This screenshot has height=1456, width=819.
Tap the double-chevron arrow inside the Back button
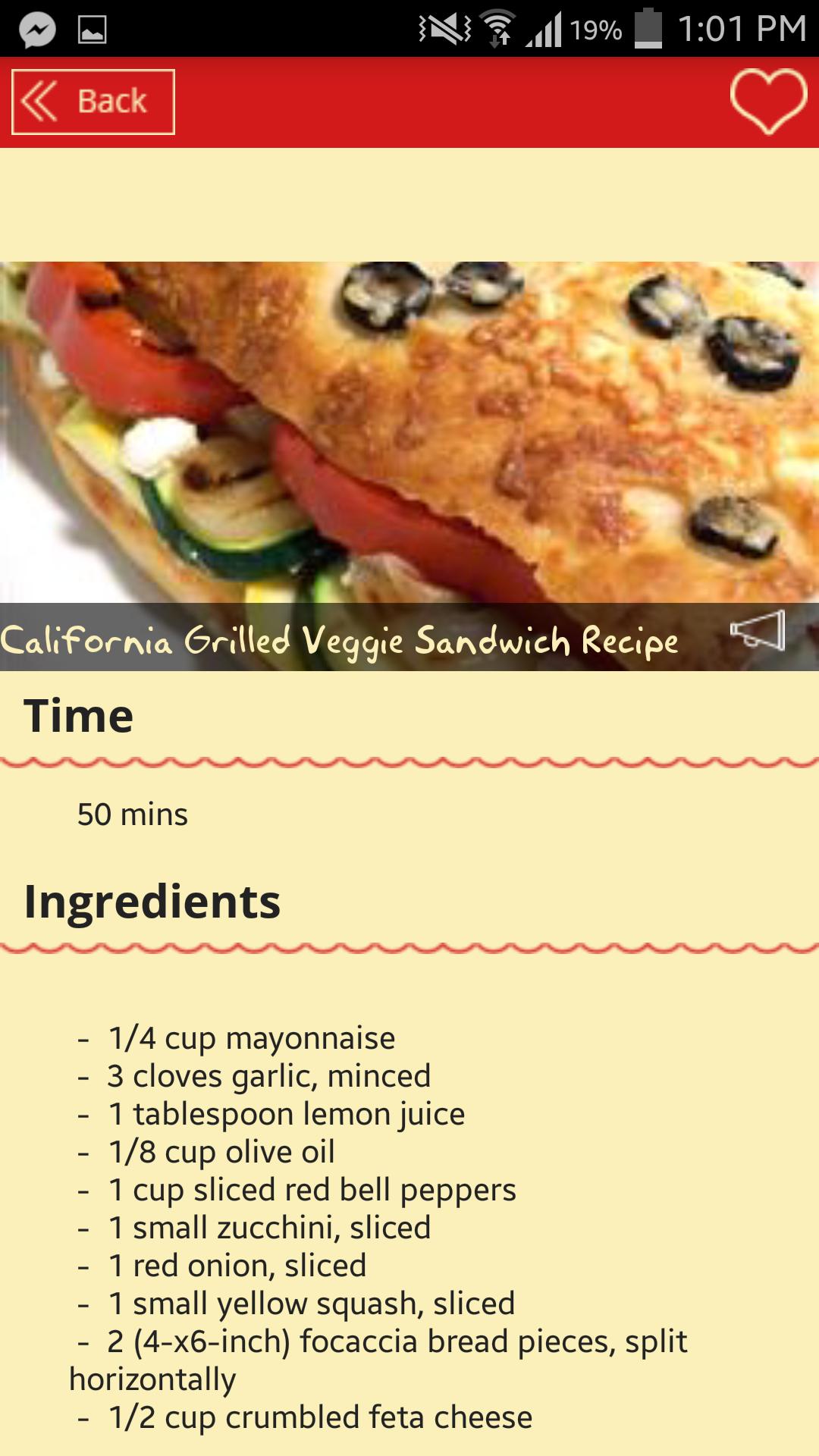pos(39,99)
